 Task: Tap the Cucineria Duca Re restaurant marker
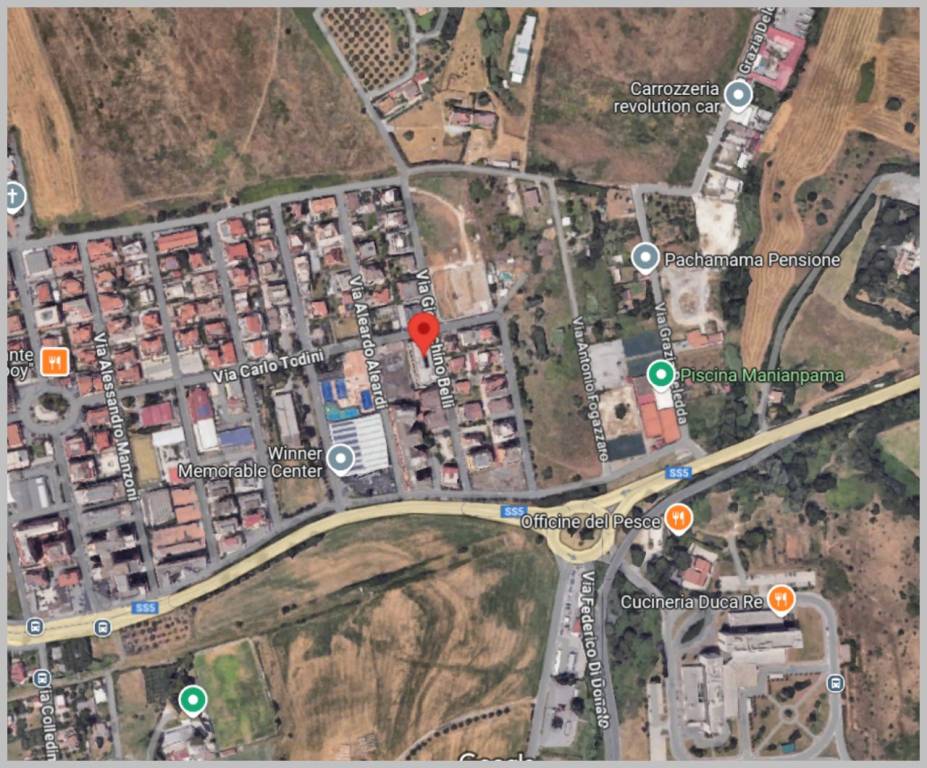point(781,600)
